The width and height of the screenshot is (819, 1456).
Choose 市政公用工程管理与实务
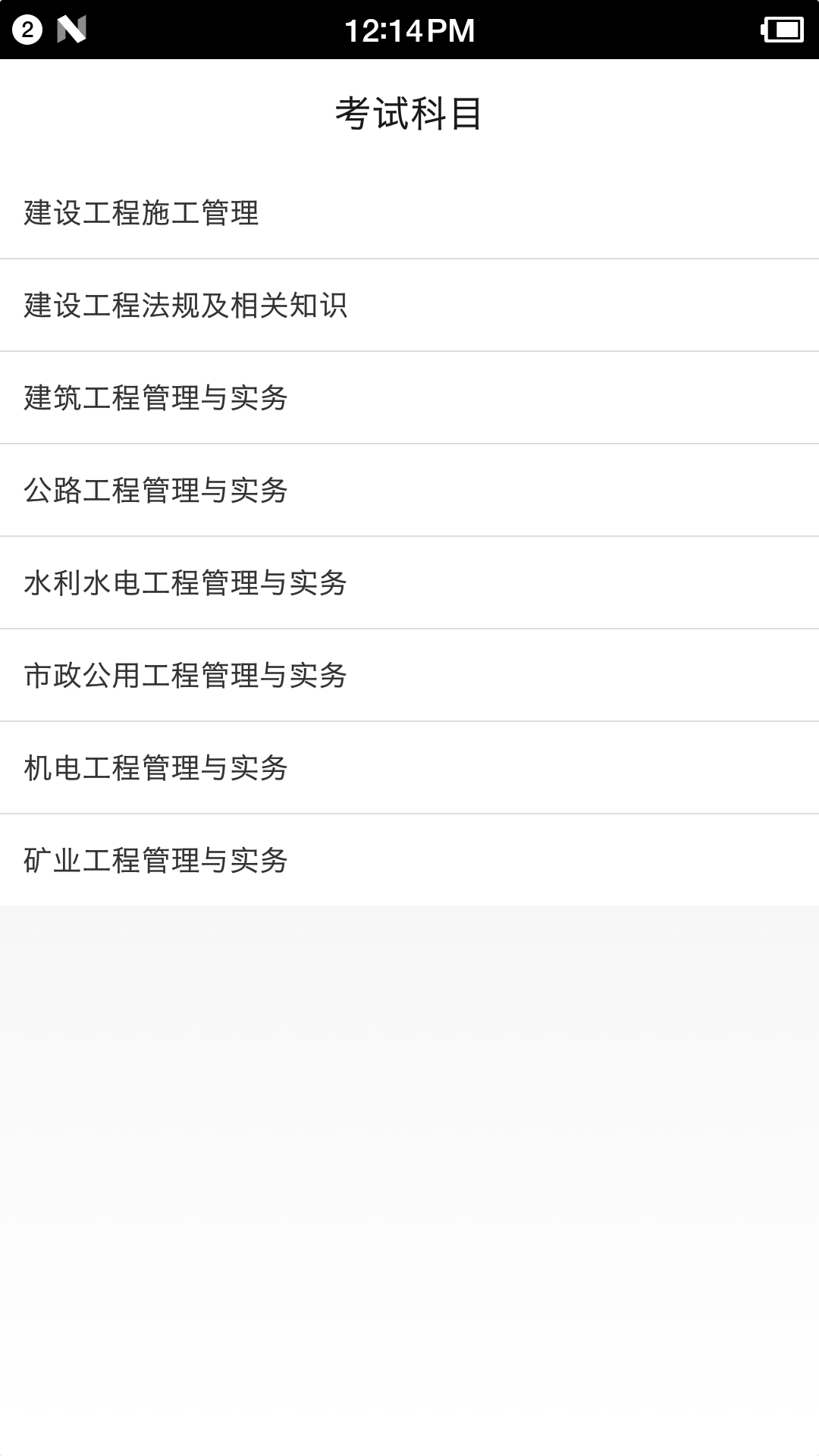pyautogui.click(x=409, y=676)
